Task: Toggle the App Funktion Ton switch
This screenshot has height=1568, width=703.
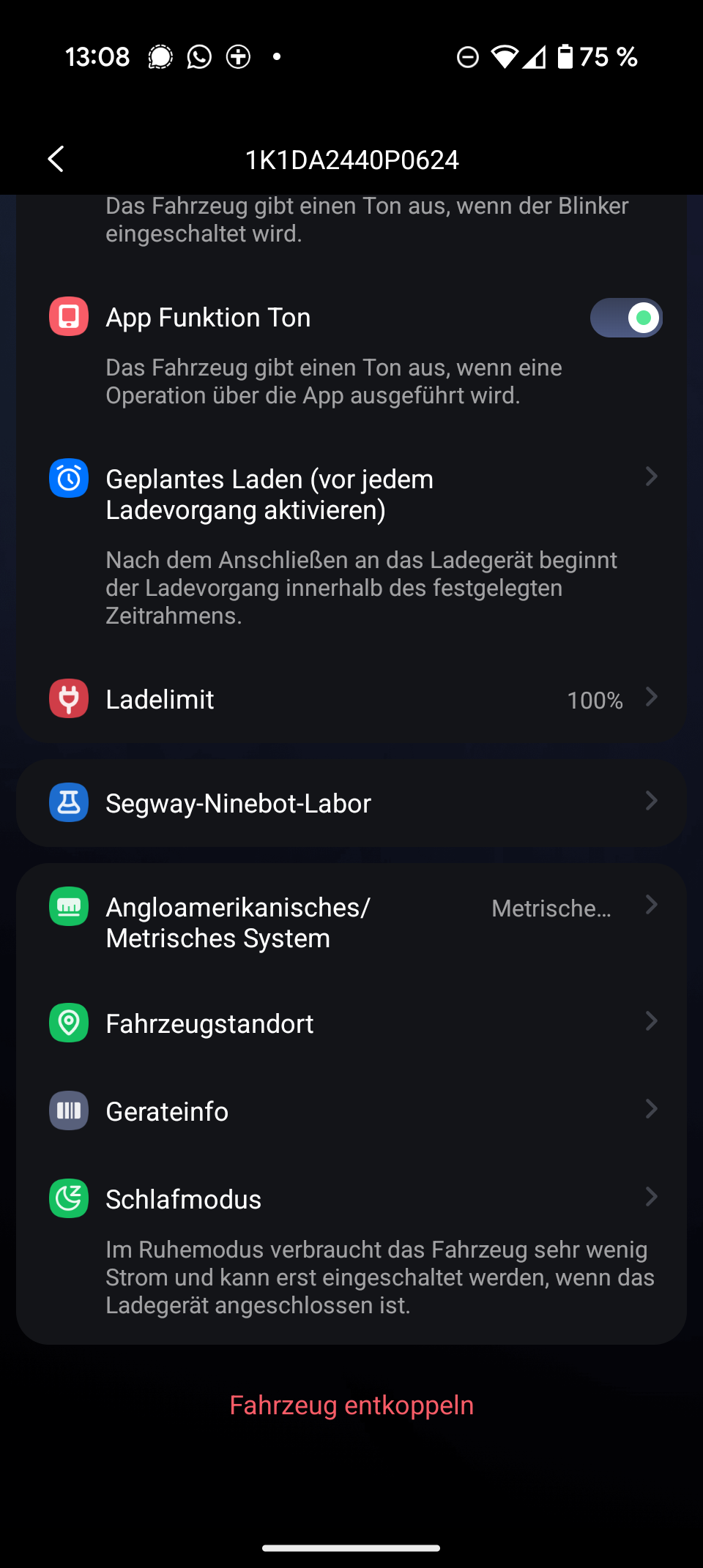Action: [x=626, y=318]
